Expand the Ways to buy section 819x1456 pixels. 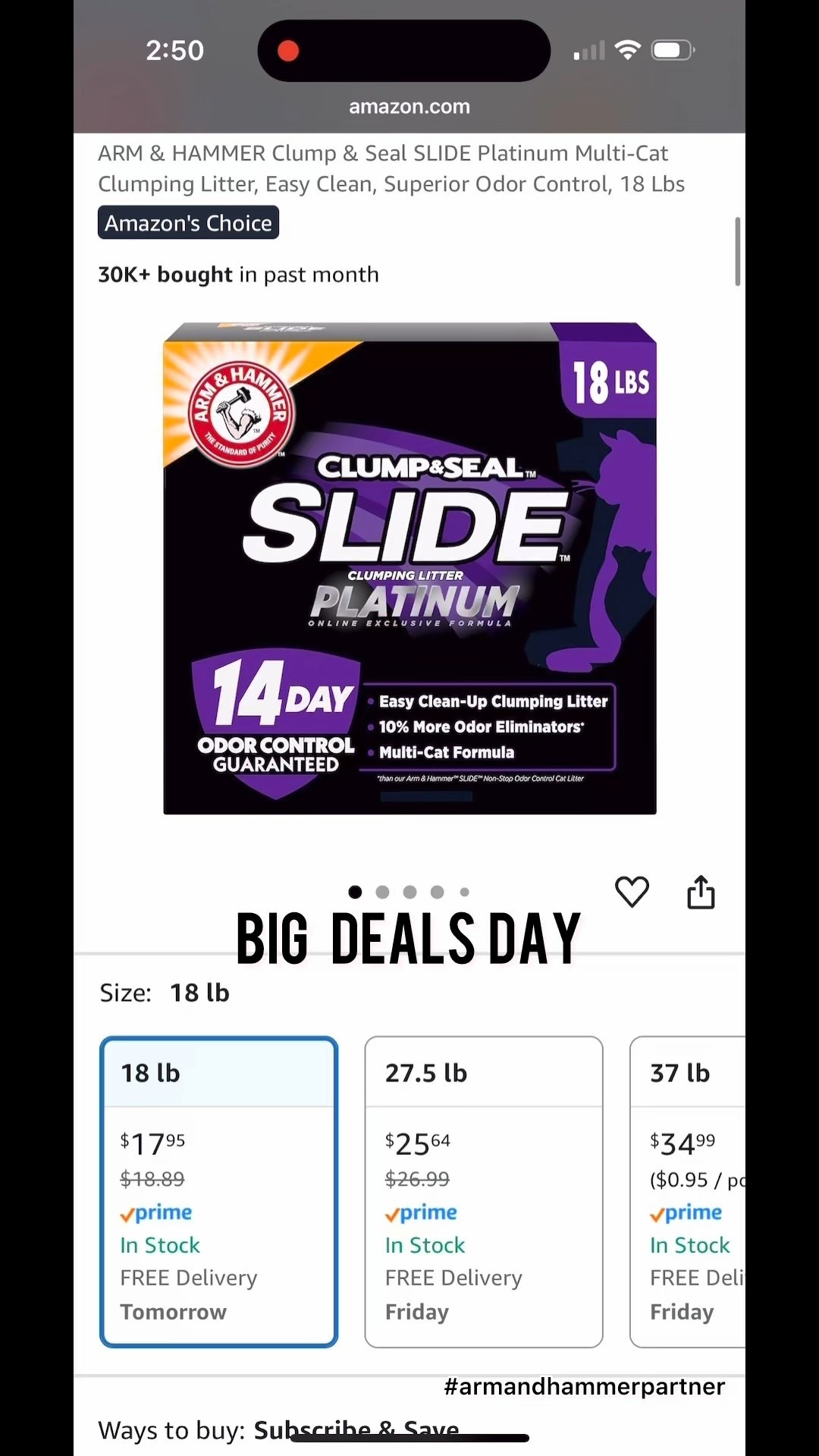[x=172, y=1430]
